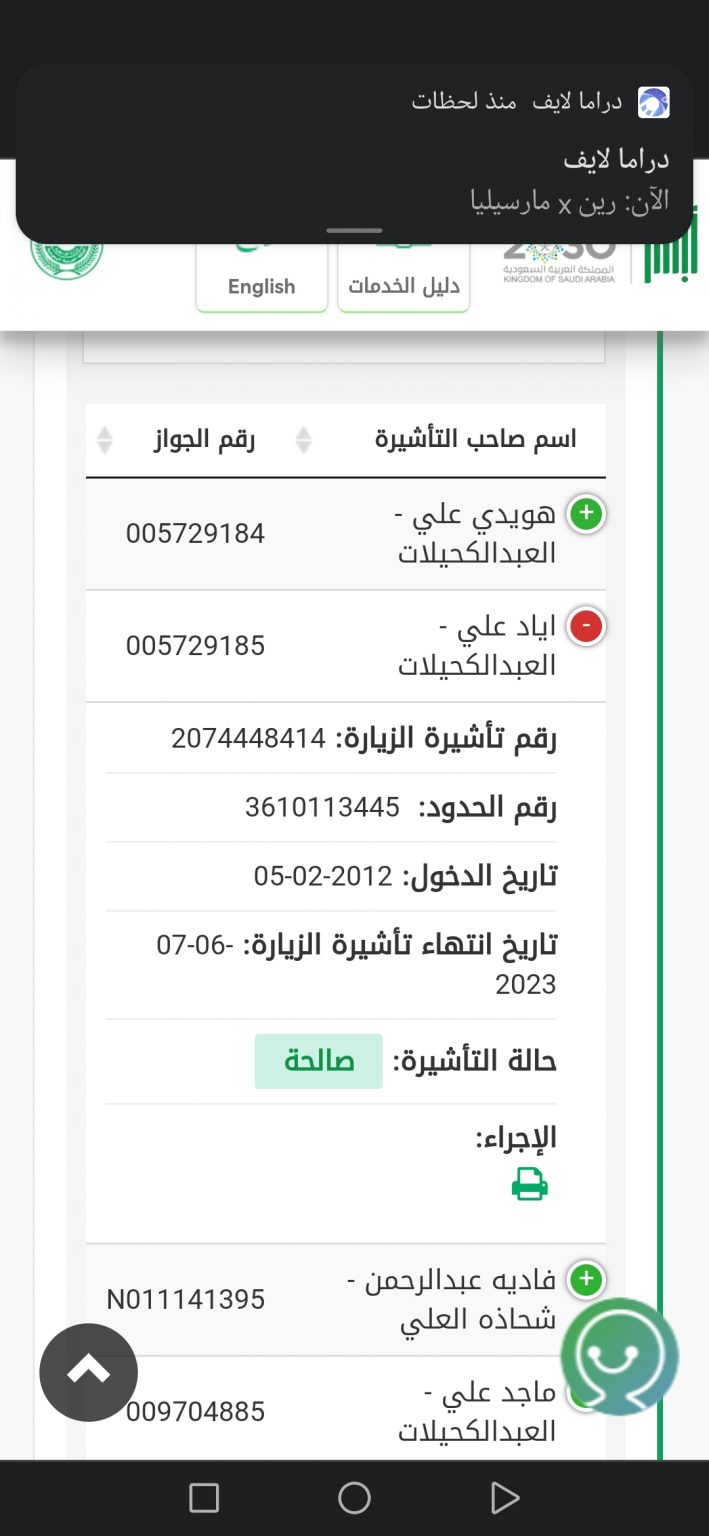The width and height of the screenshot is (709, 1536).
Task: Show recent apps
Action: click(x=204, y=1498)
